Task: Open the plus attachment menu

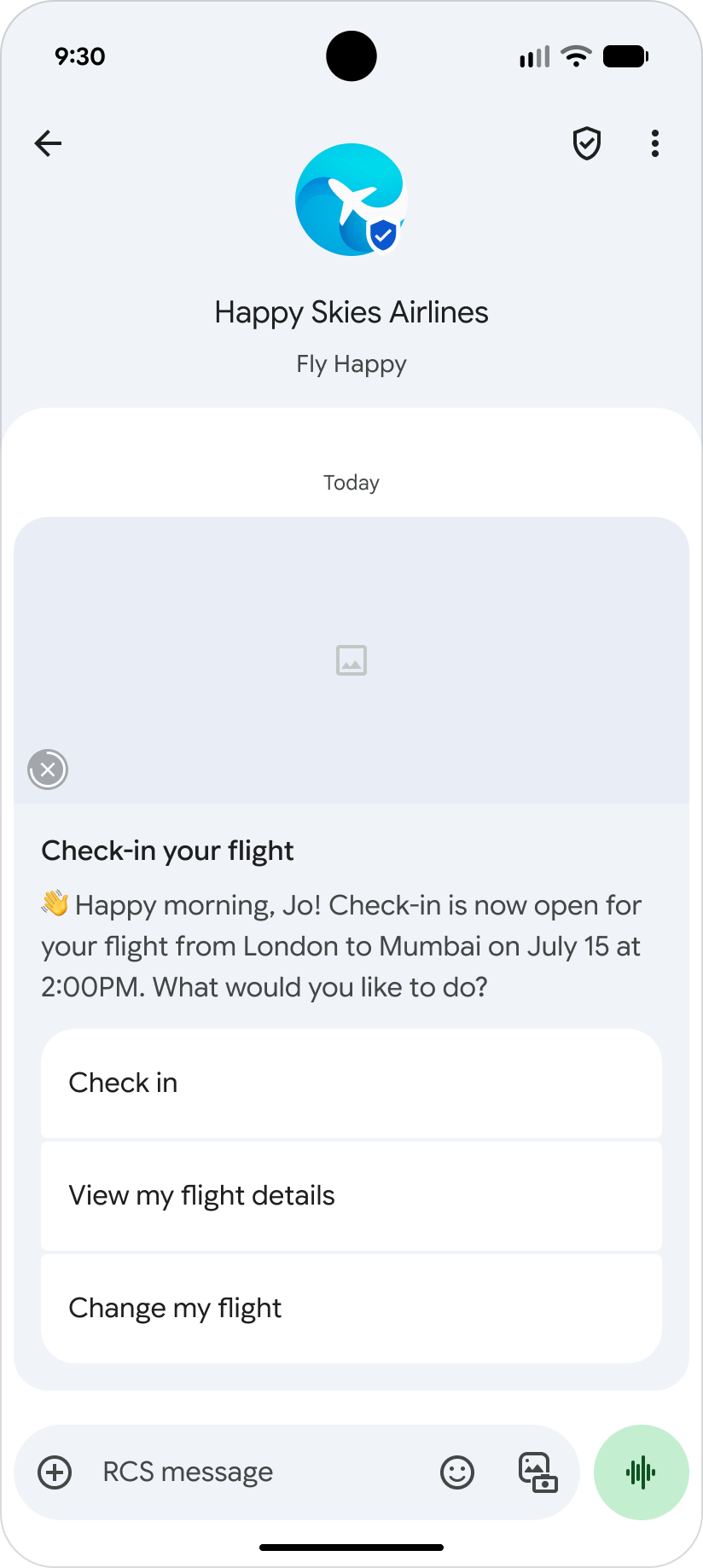Action: coord(55,1472)
